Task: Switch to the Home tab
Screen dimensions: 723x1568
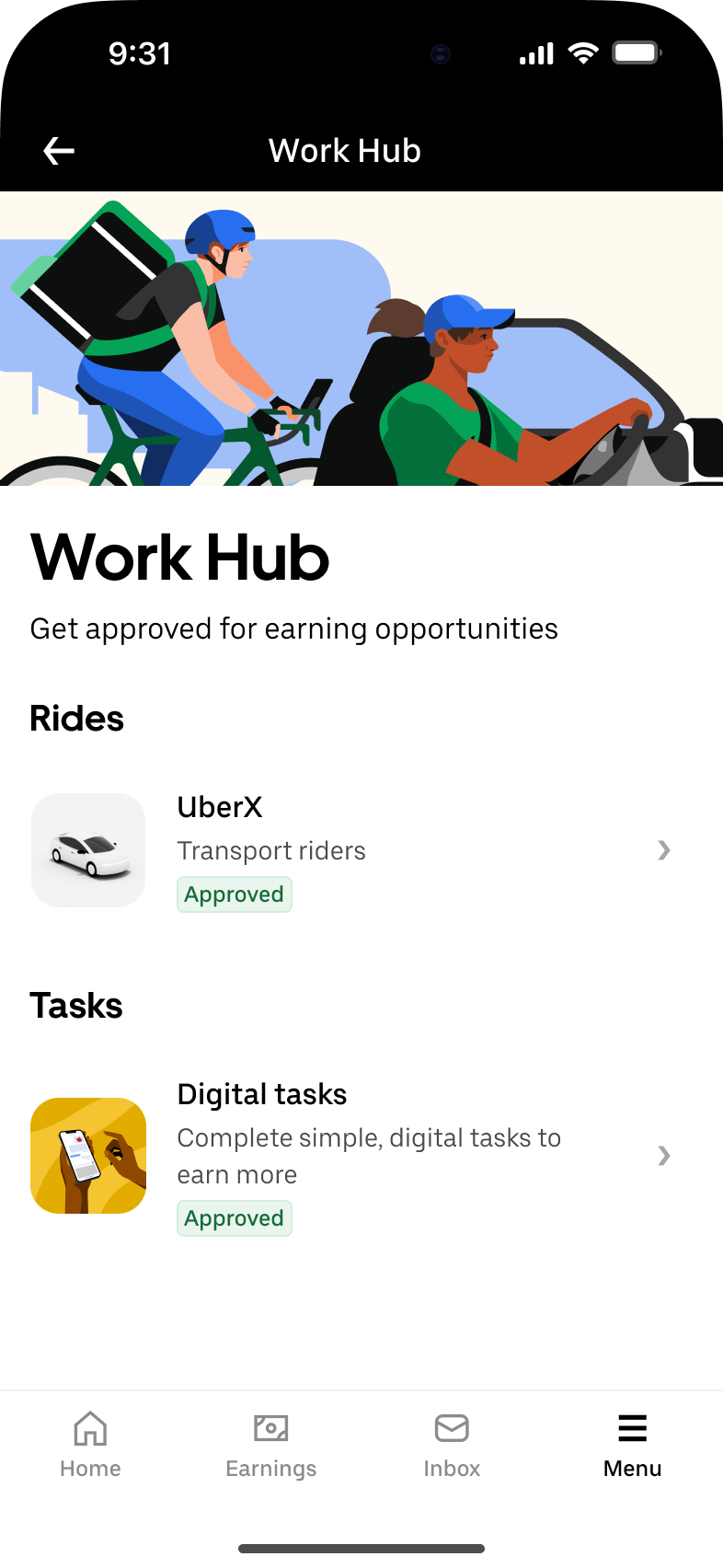Action: coord(90,1445)
